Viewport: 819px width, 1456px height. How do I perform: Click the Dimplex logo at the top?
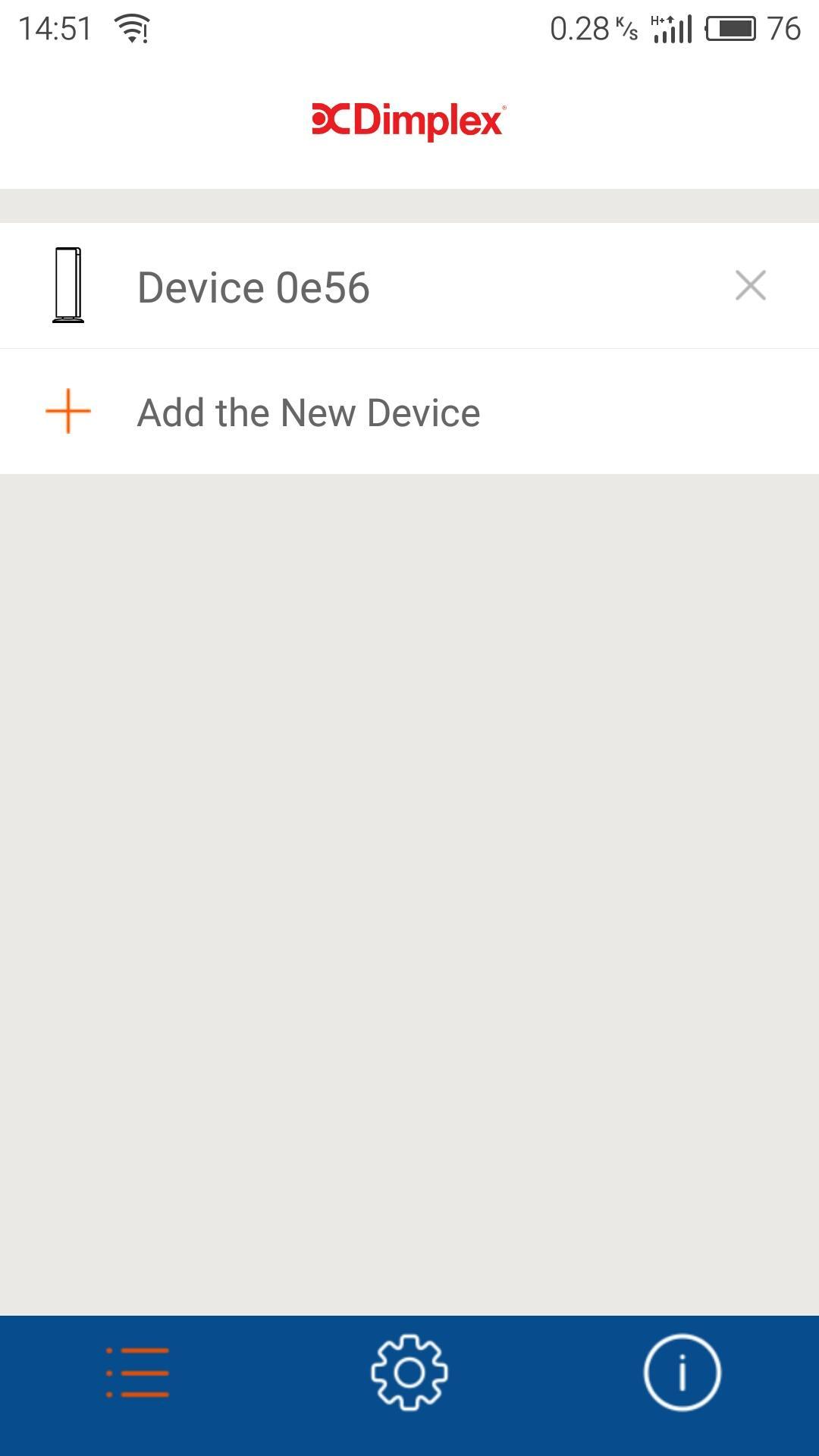pyautogui.click(x=408, y=118)
